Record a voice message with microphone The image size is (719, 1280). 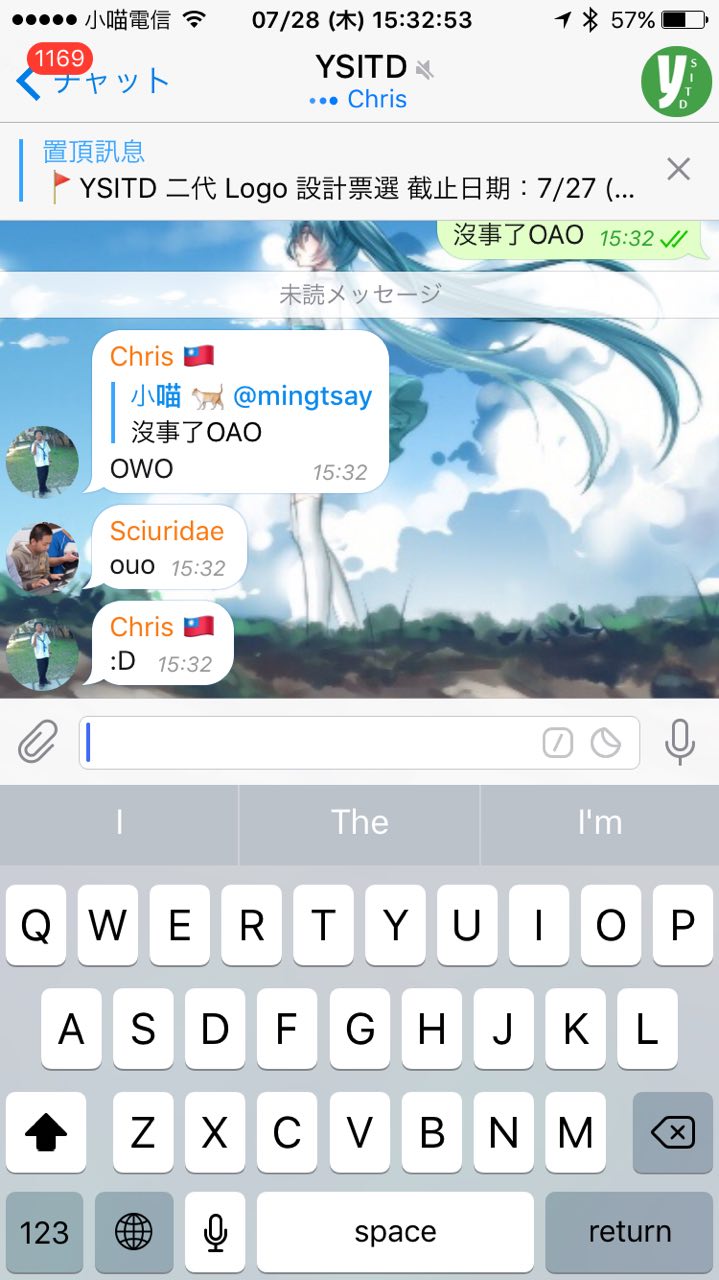tap(680, 742)
